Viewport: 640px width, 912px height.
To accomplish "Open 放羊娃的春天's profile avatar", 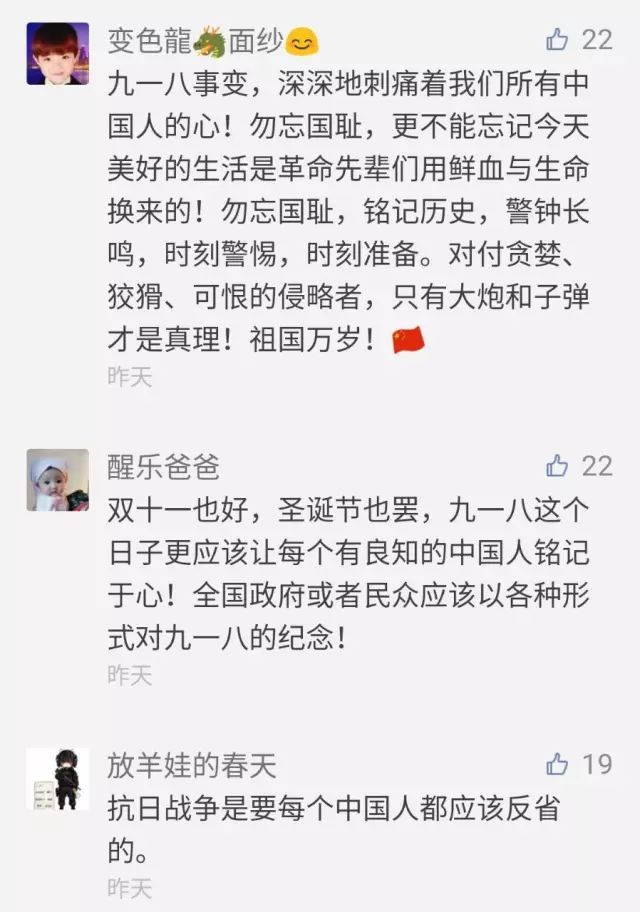I will 57,779.
